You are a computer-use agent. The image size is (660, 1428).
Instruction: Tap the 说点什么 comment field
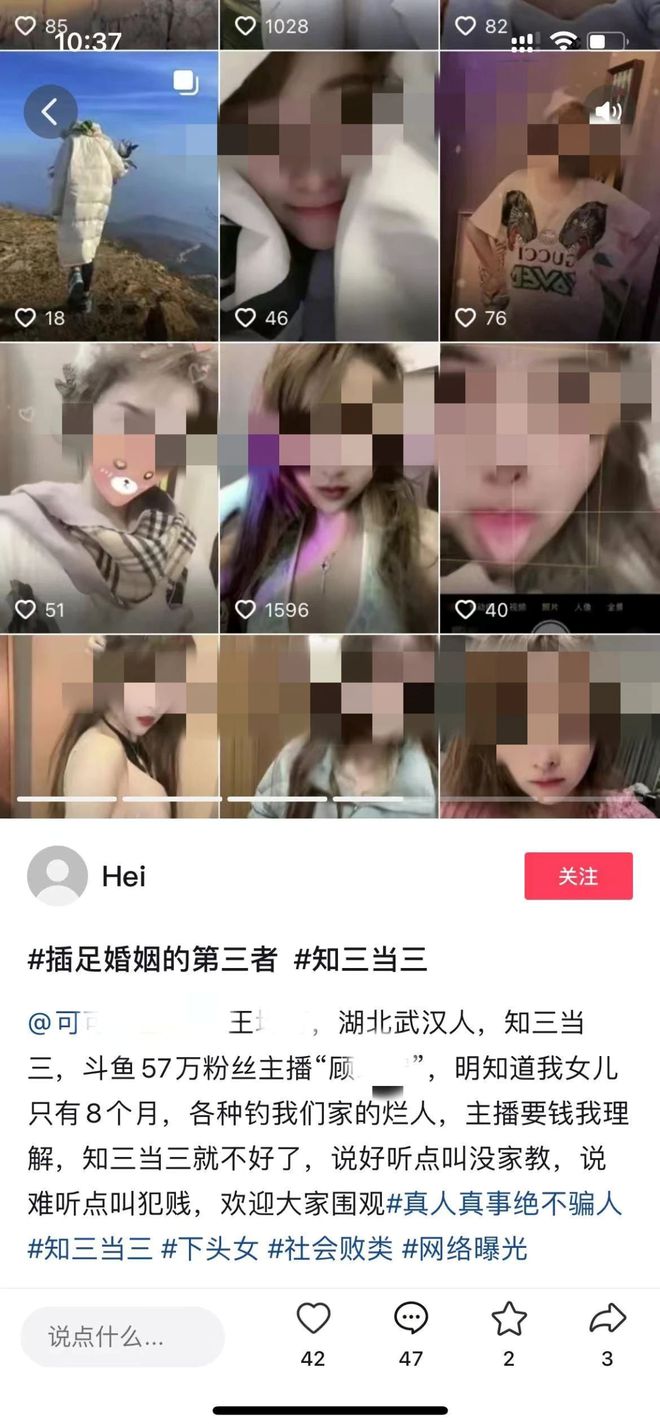click(x=122, y=1336)
